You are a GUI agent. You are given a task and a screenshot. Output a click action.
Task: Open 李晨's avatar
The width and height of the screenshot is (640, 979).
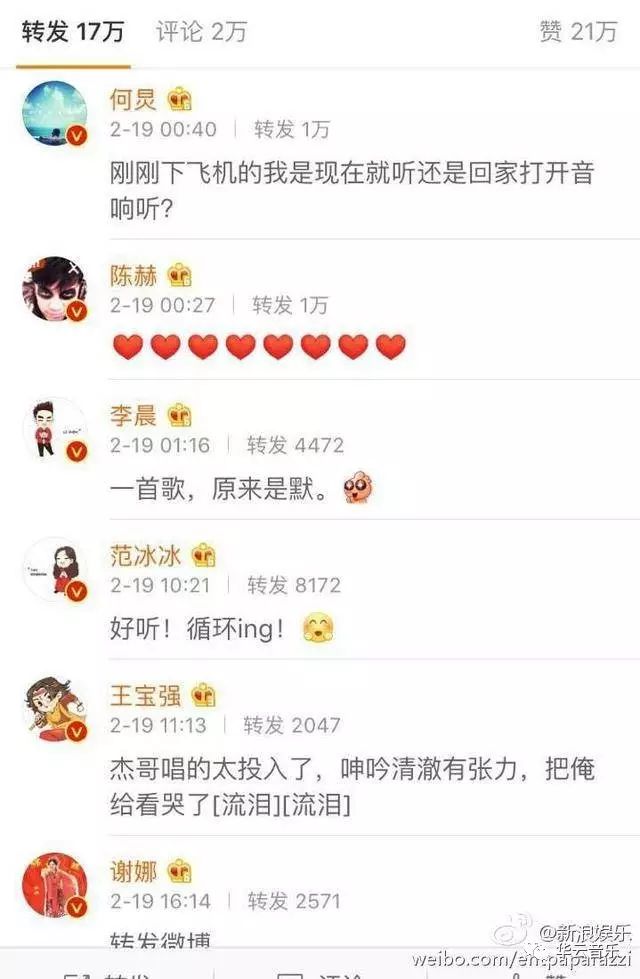(x=54, y=430)
